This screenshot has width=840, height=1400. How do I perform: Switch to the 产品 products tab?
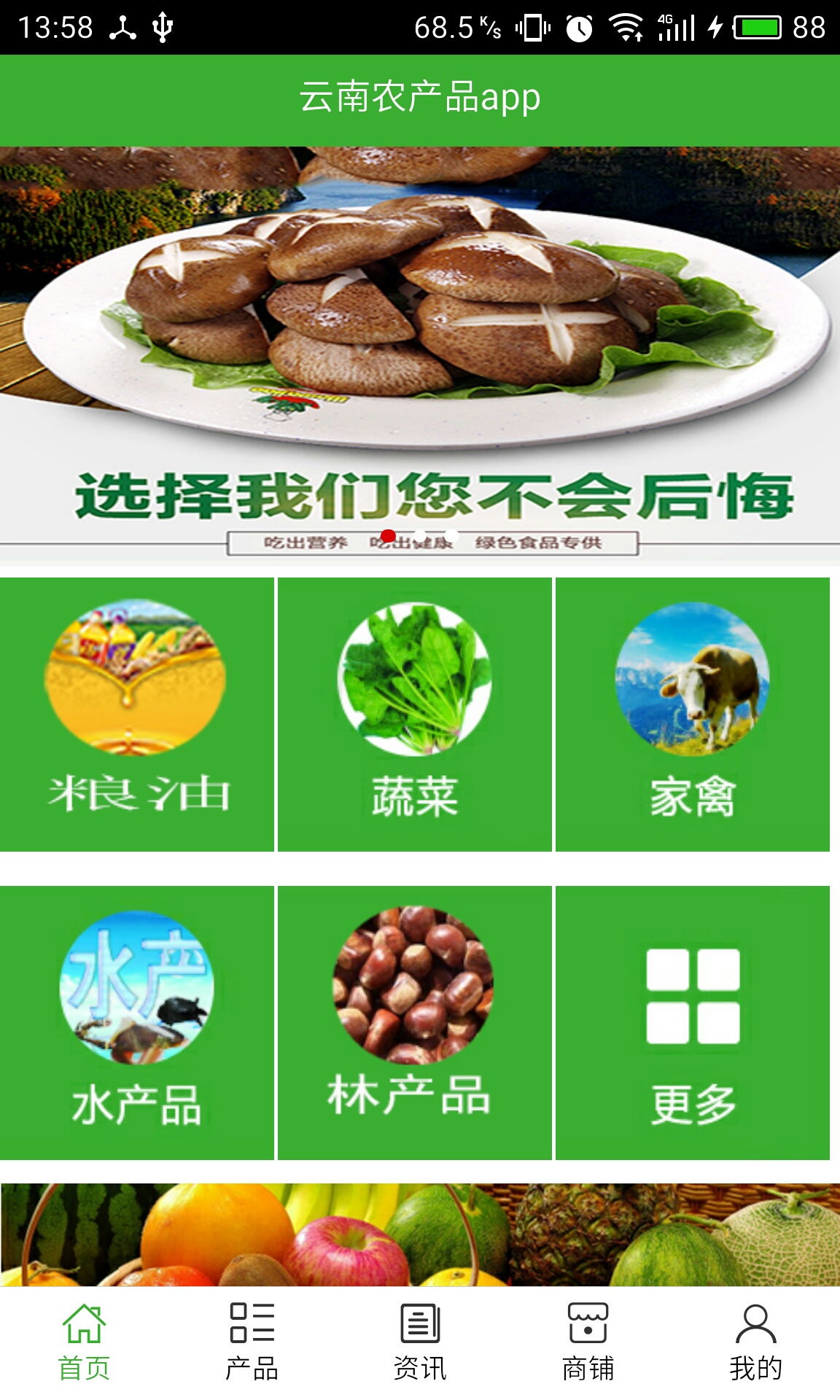tap(252, 1343)
